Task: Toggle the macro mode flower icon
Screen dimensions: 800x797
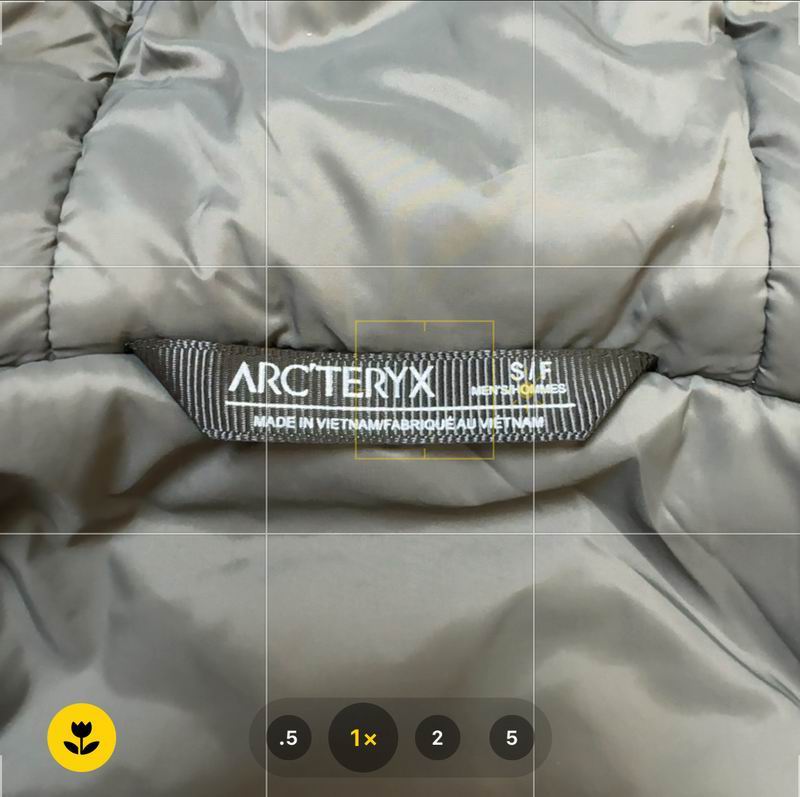Action: [82, 738]
